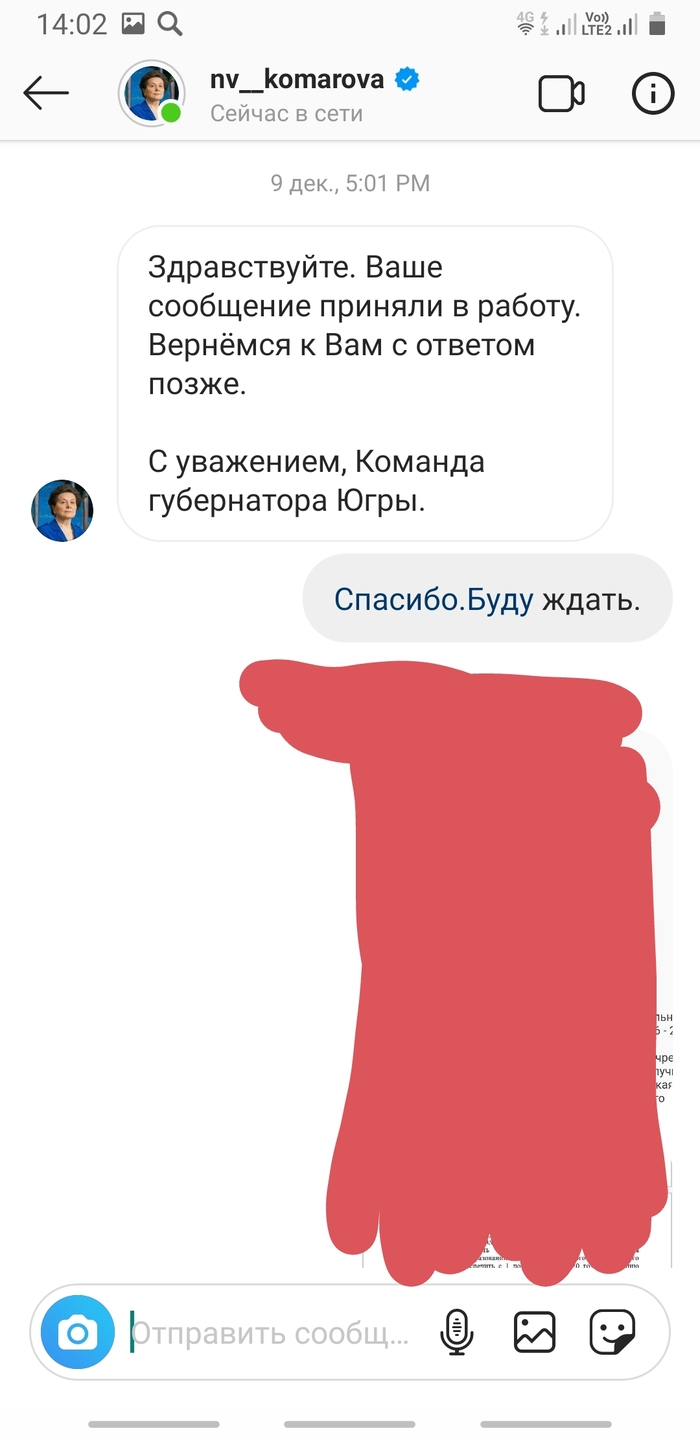Tap the sender avatar beside the message
The width and height of the screenshot is (700, 1439).
tap(63, 510)
